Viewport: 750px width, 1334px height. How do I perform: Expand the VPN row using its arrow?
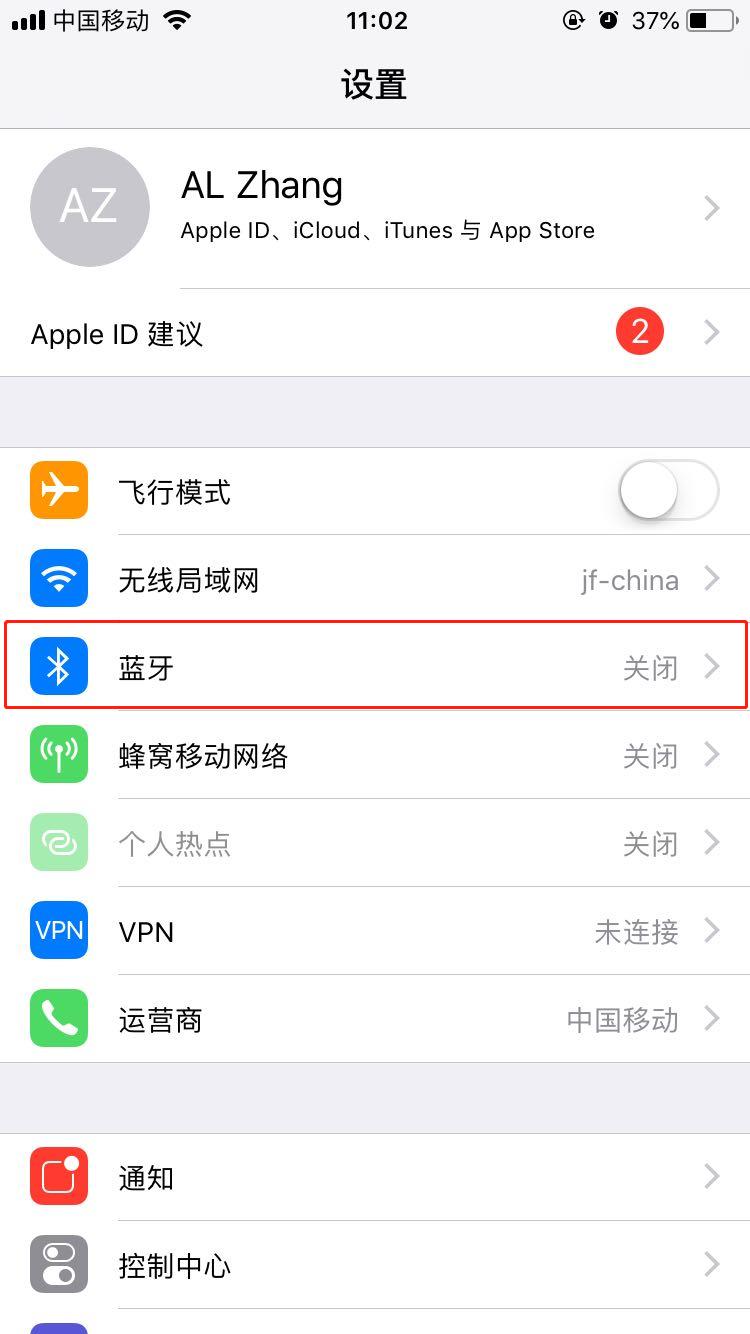712,930
